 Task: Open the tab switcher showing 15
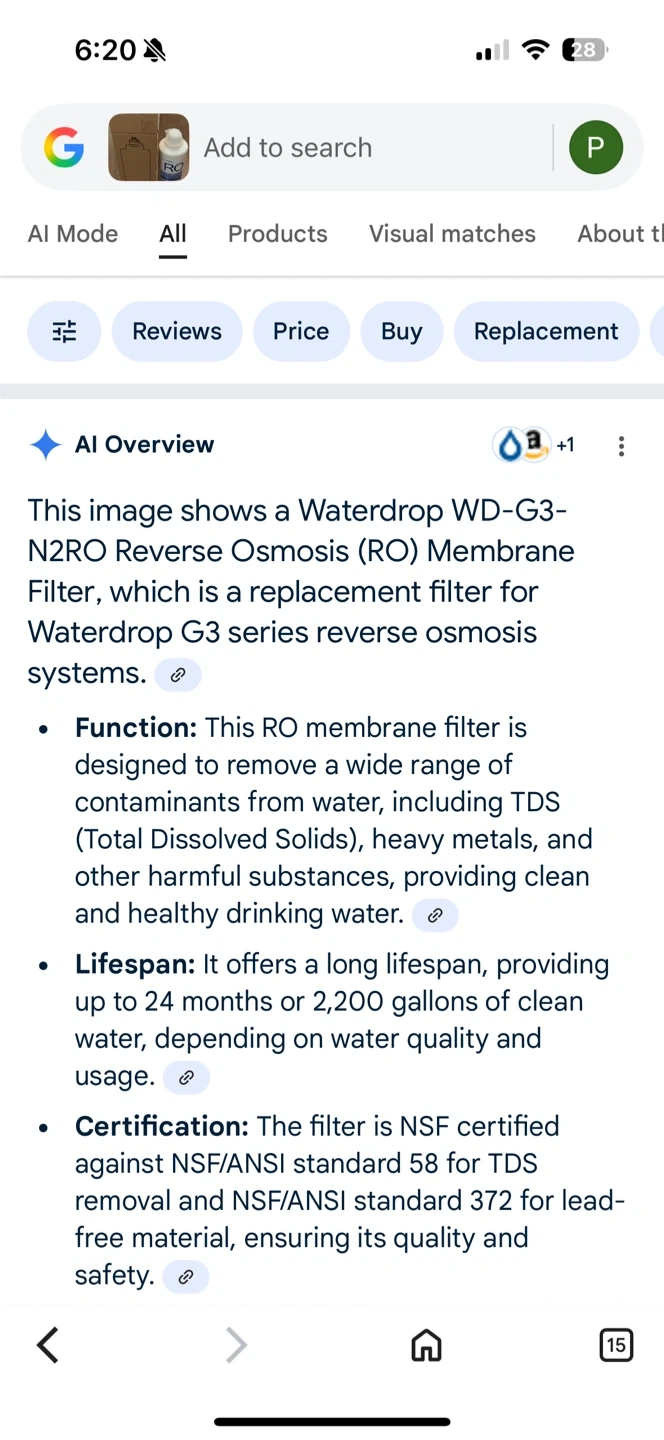click(x=616, y=1345)
